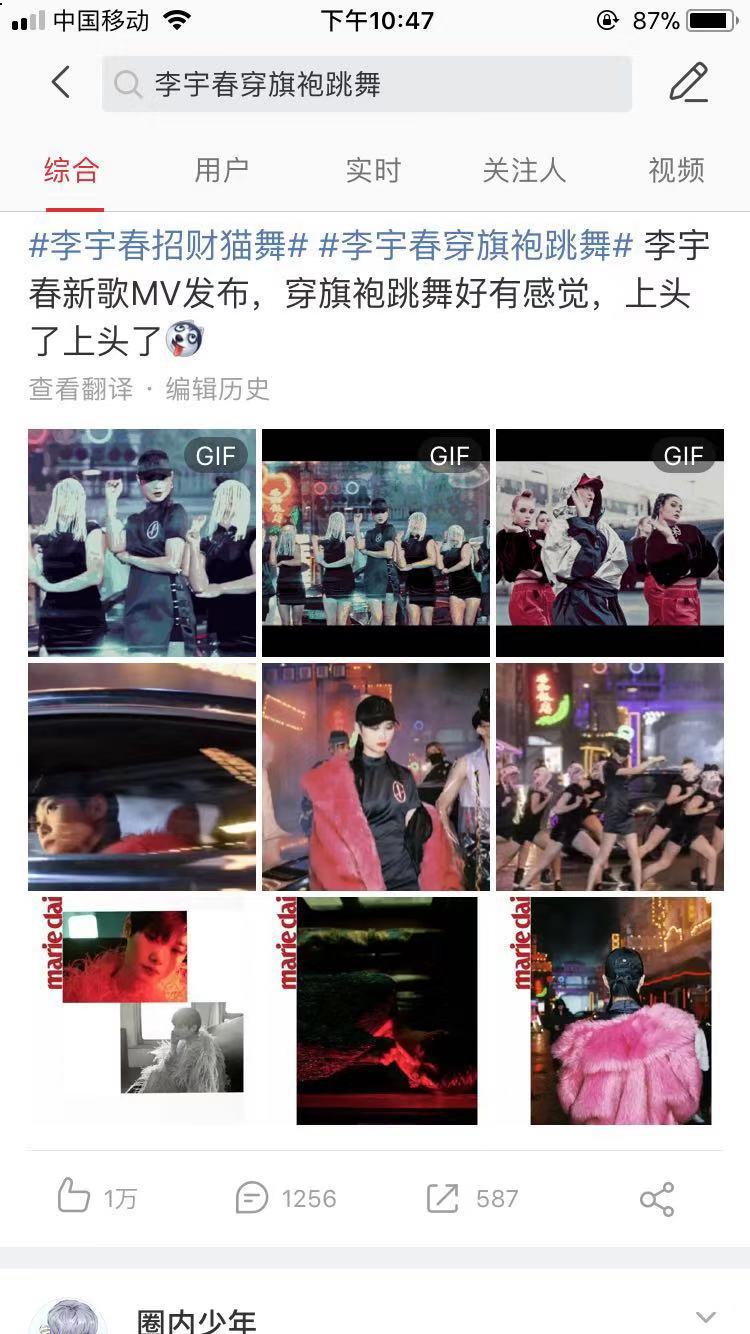Select the 综合 tab
Image resolution: width=750 pixels, height=1334 pixels.
(71, 170)
